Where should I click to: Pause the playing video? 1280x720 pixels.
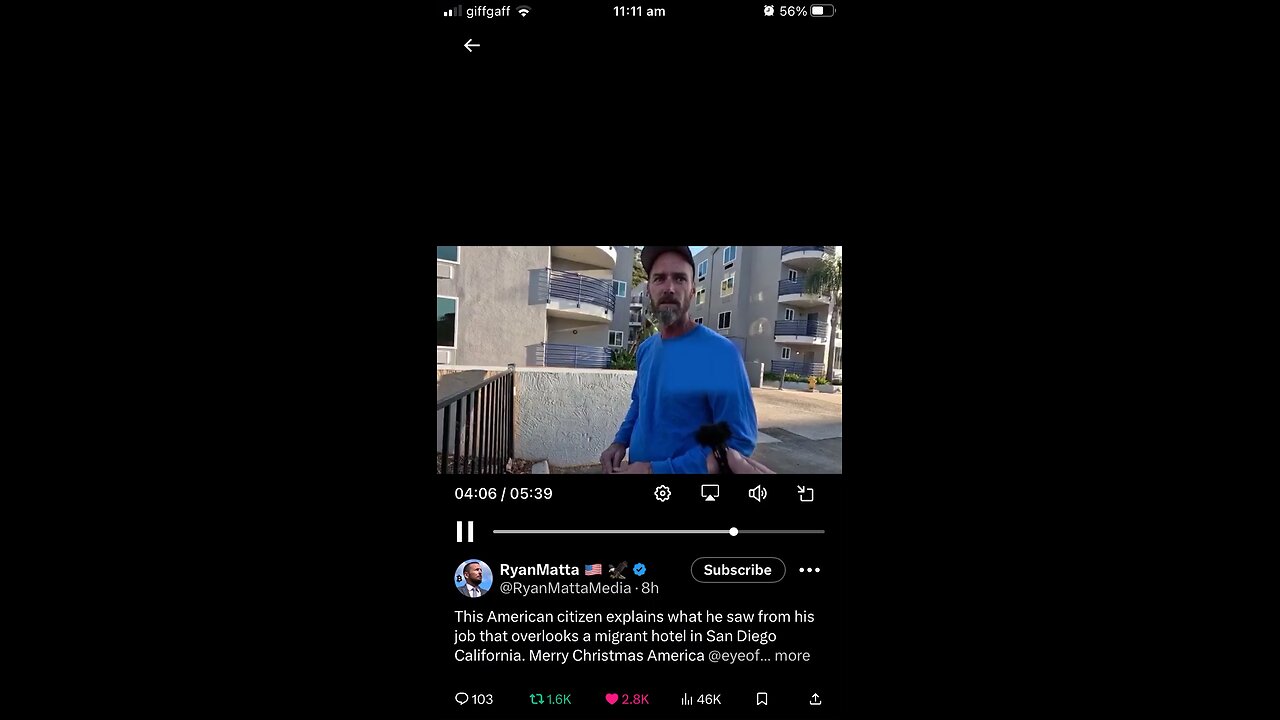(465, 532)
